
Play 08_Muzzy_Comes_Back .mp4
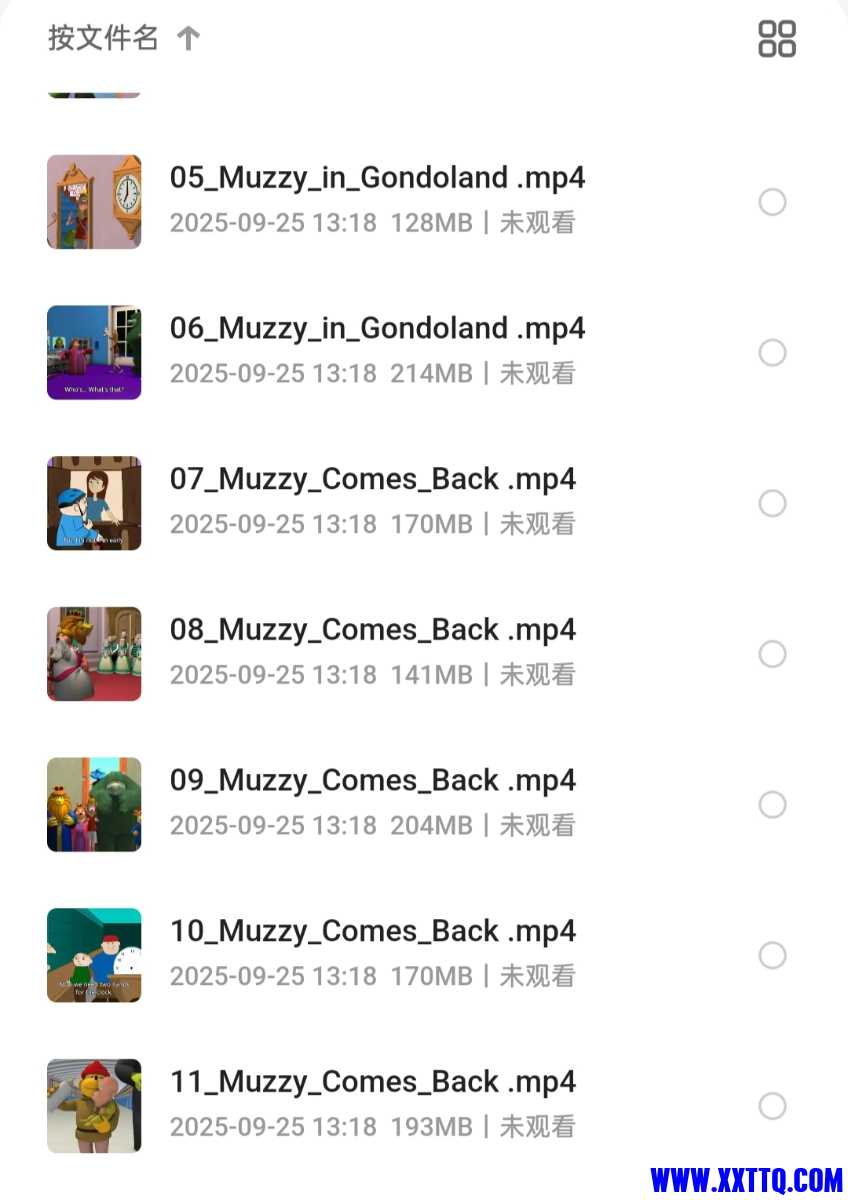(x=373, y=631)
